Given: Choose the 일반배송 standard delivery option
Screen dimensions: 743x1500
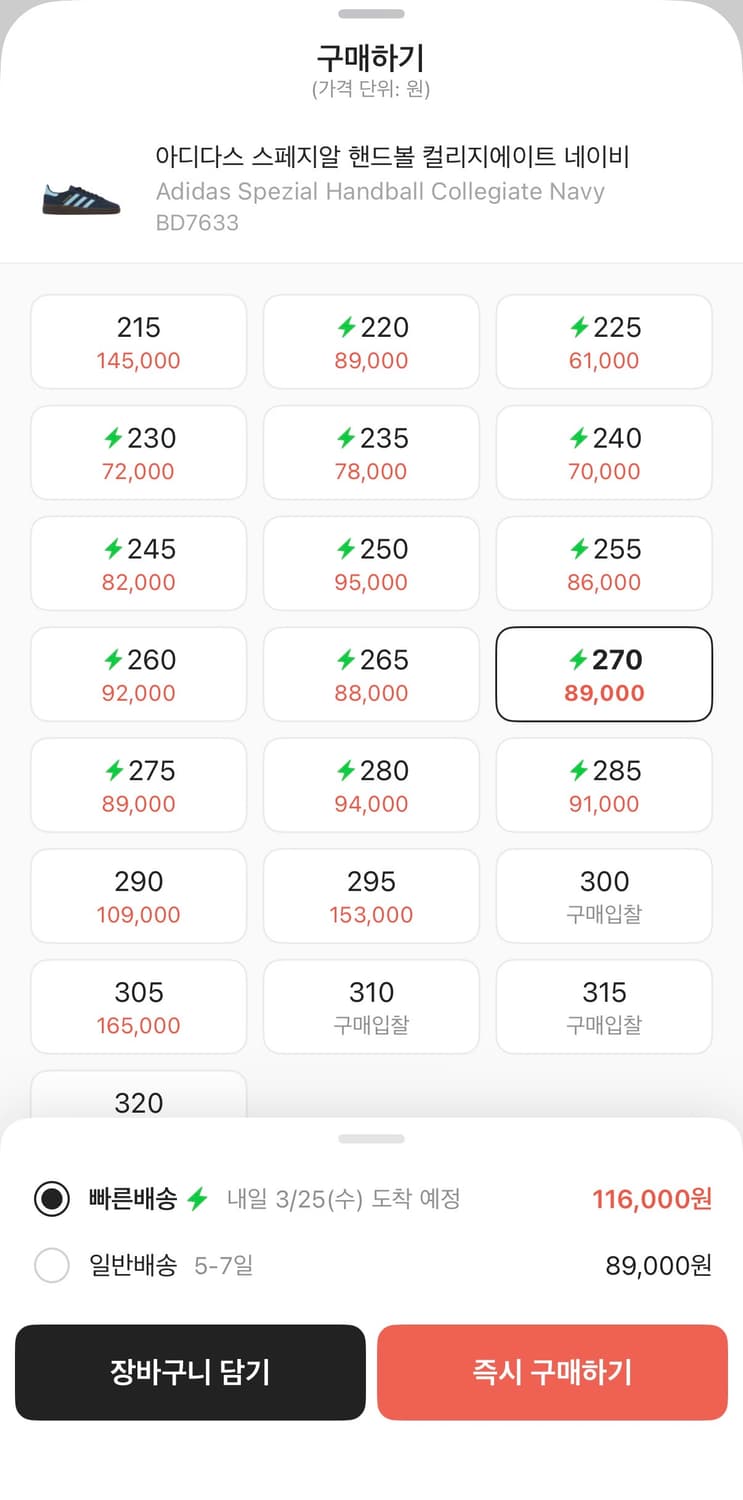Looking at the screenshot, I should click(52, 1265).
